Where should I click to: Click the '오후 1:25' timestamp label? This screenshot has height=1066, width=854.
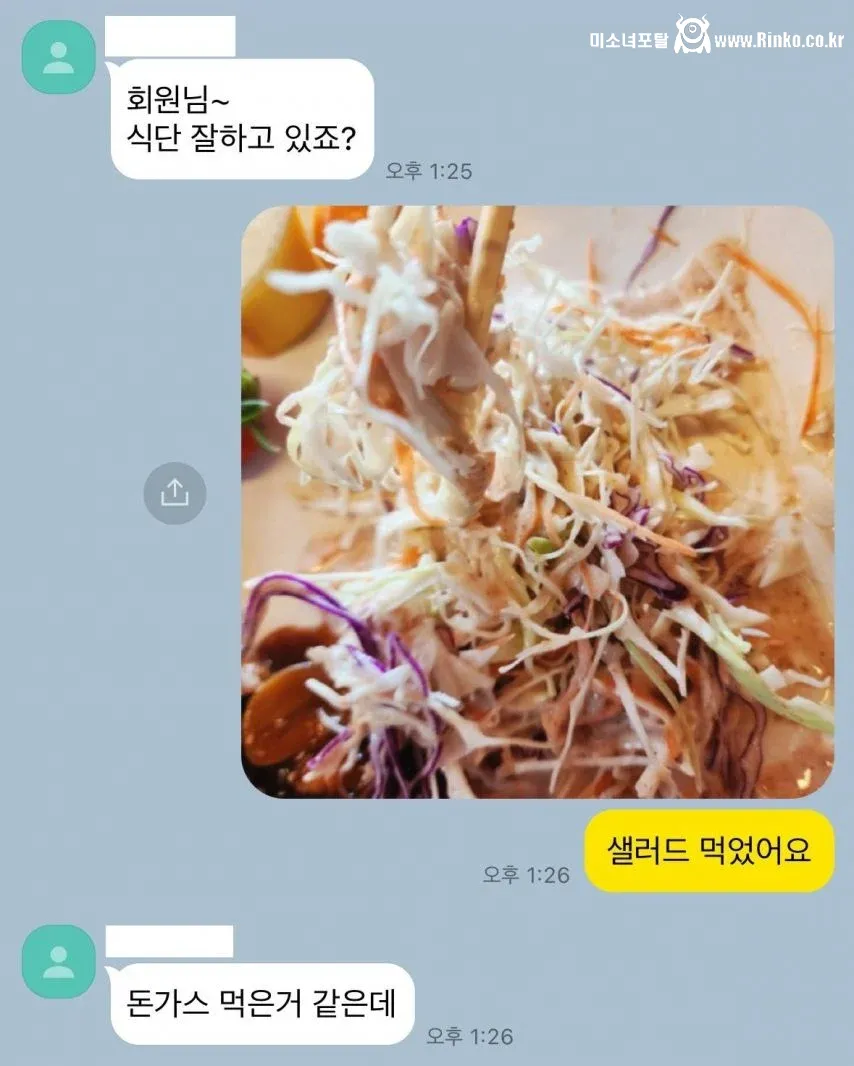(x=427, y=171)
